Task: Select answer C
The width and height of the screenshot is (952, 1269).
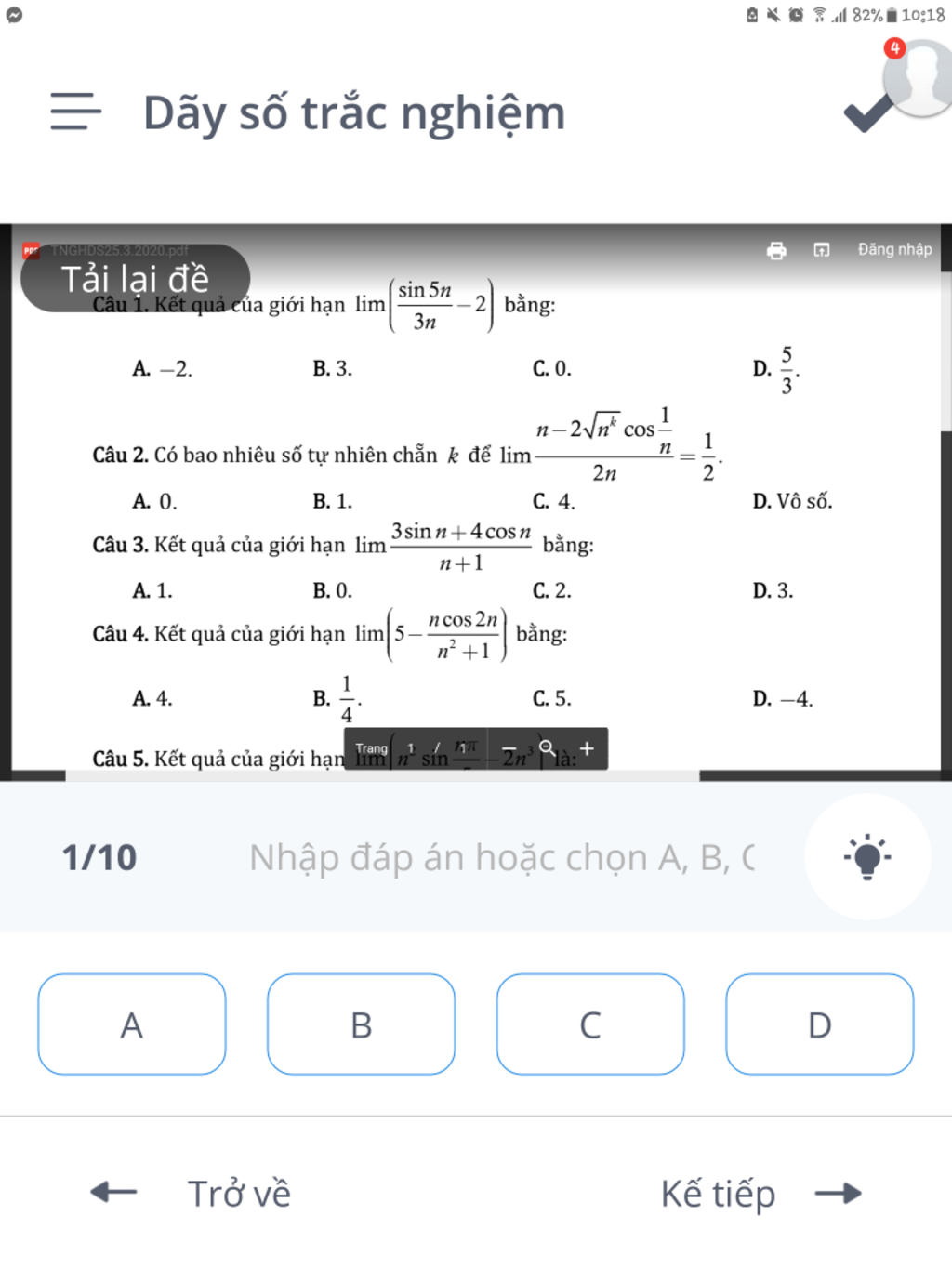Action: 590,1024
